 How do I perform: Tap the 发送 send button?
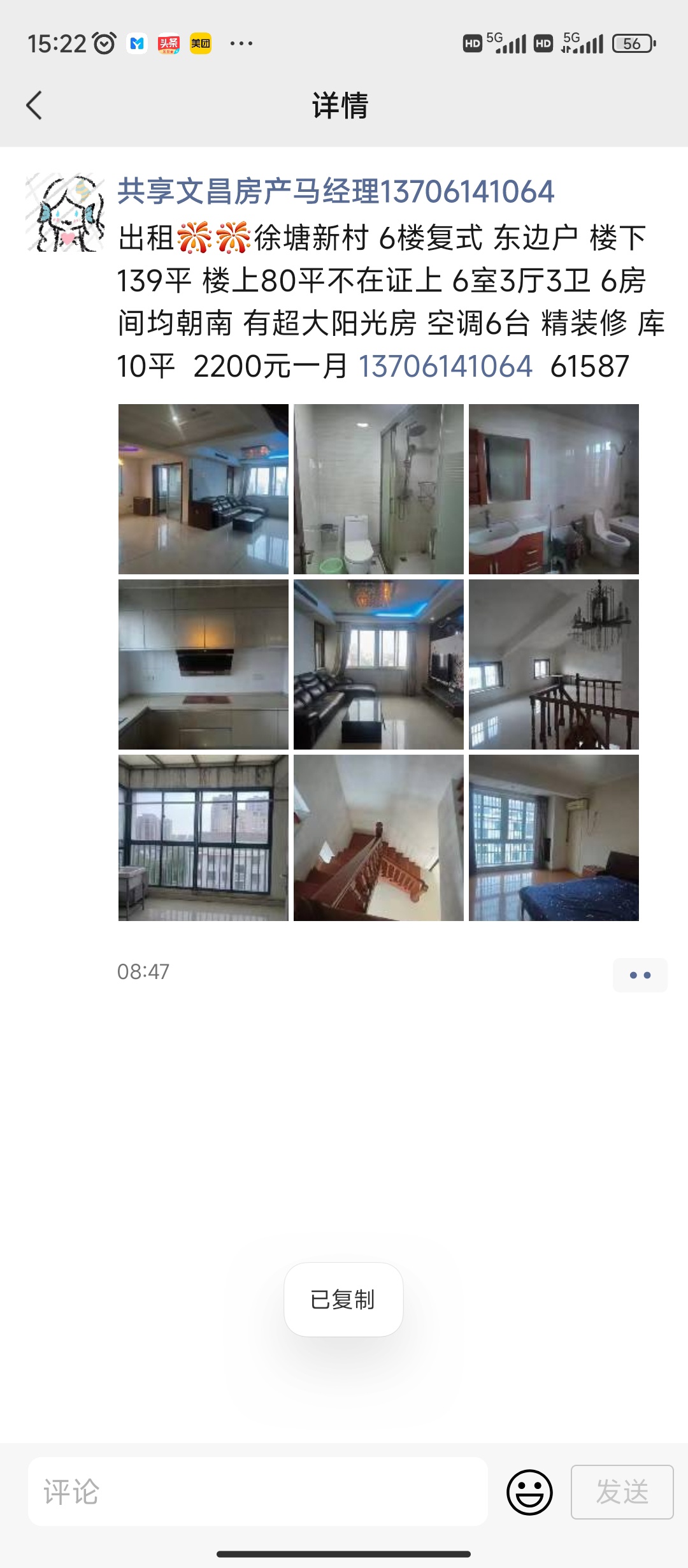(x=622, y=1492)
